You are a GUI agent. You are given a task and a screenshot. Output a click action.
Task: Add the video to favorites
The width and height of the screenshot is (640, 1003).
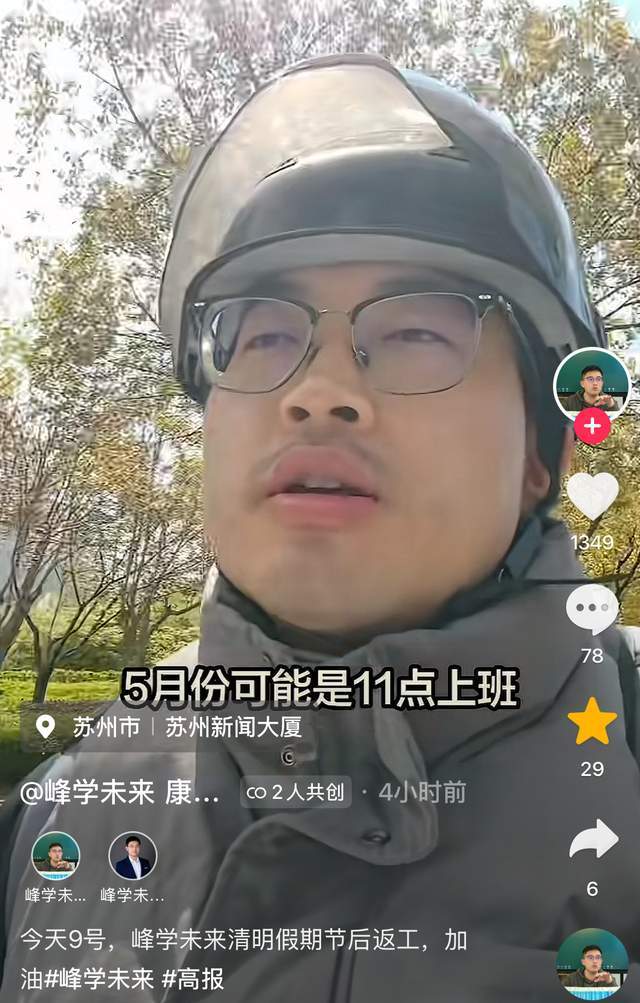pyautogui.click(x=592, y=722)
